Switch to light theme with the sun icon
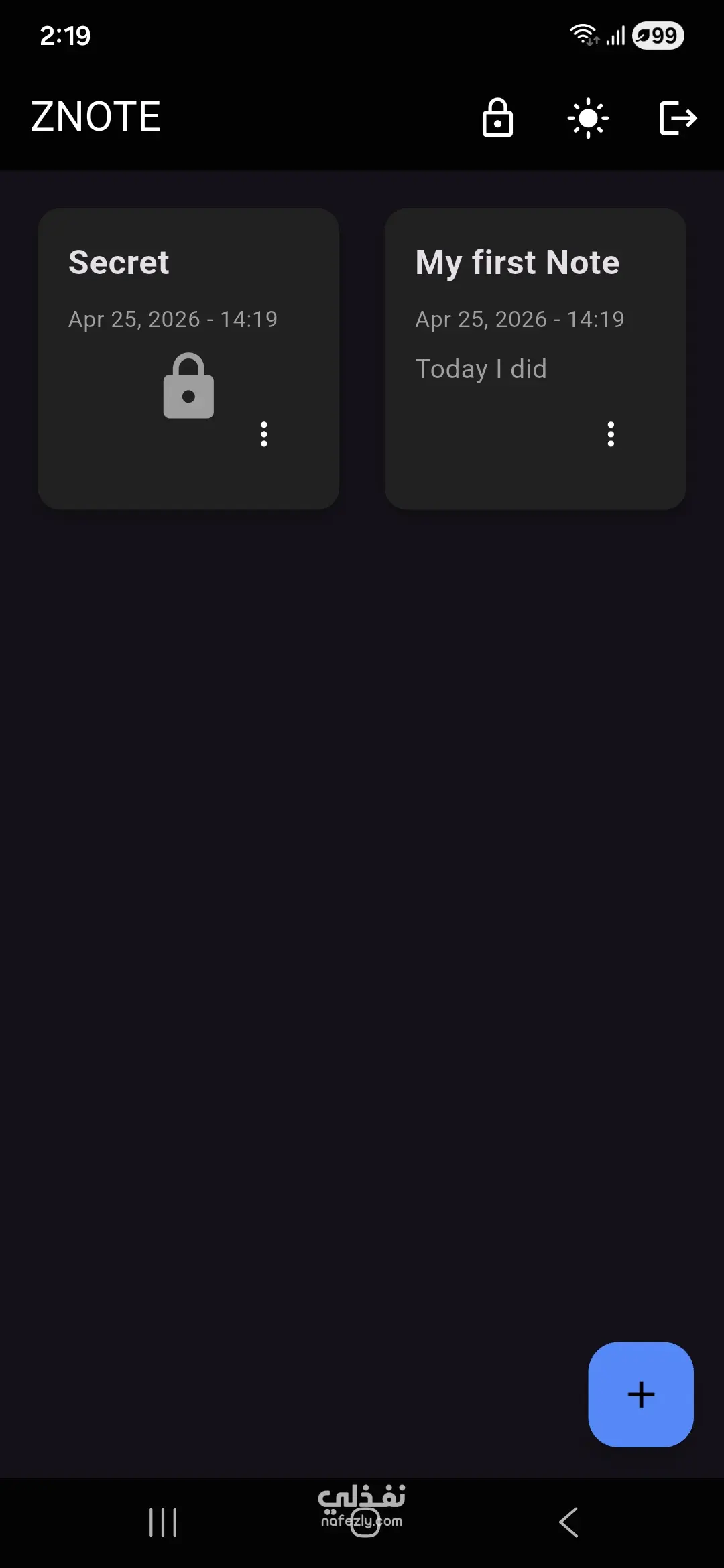 (588, 119)
